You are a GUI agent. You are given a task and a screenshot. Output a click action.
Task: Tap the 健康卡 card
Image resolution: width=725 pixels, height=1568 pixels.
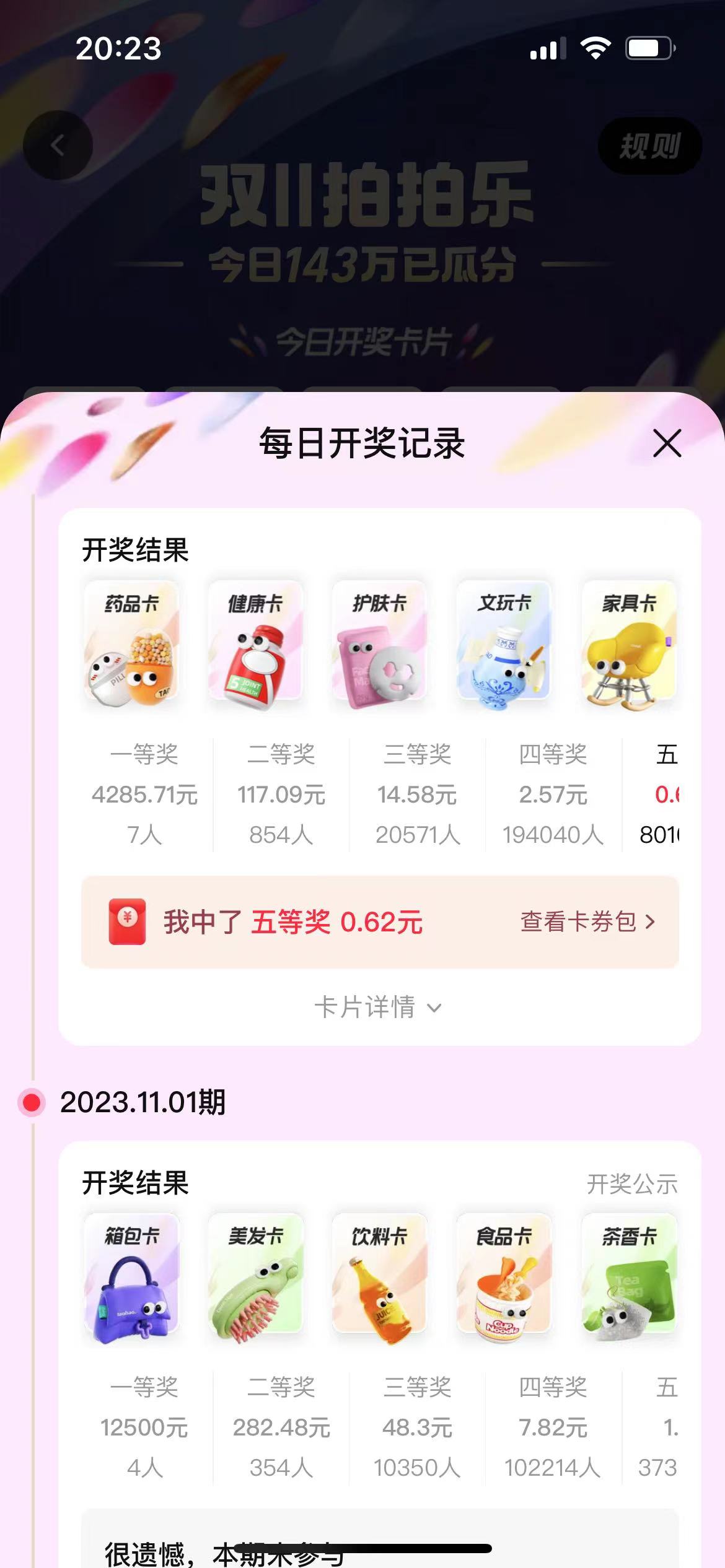[x=255, y=642]
